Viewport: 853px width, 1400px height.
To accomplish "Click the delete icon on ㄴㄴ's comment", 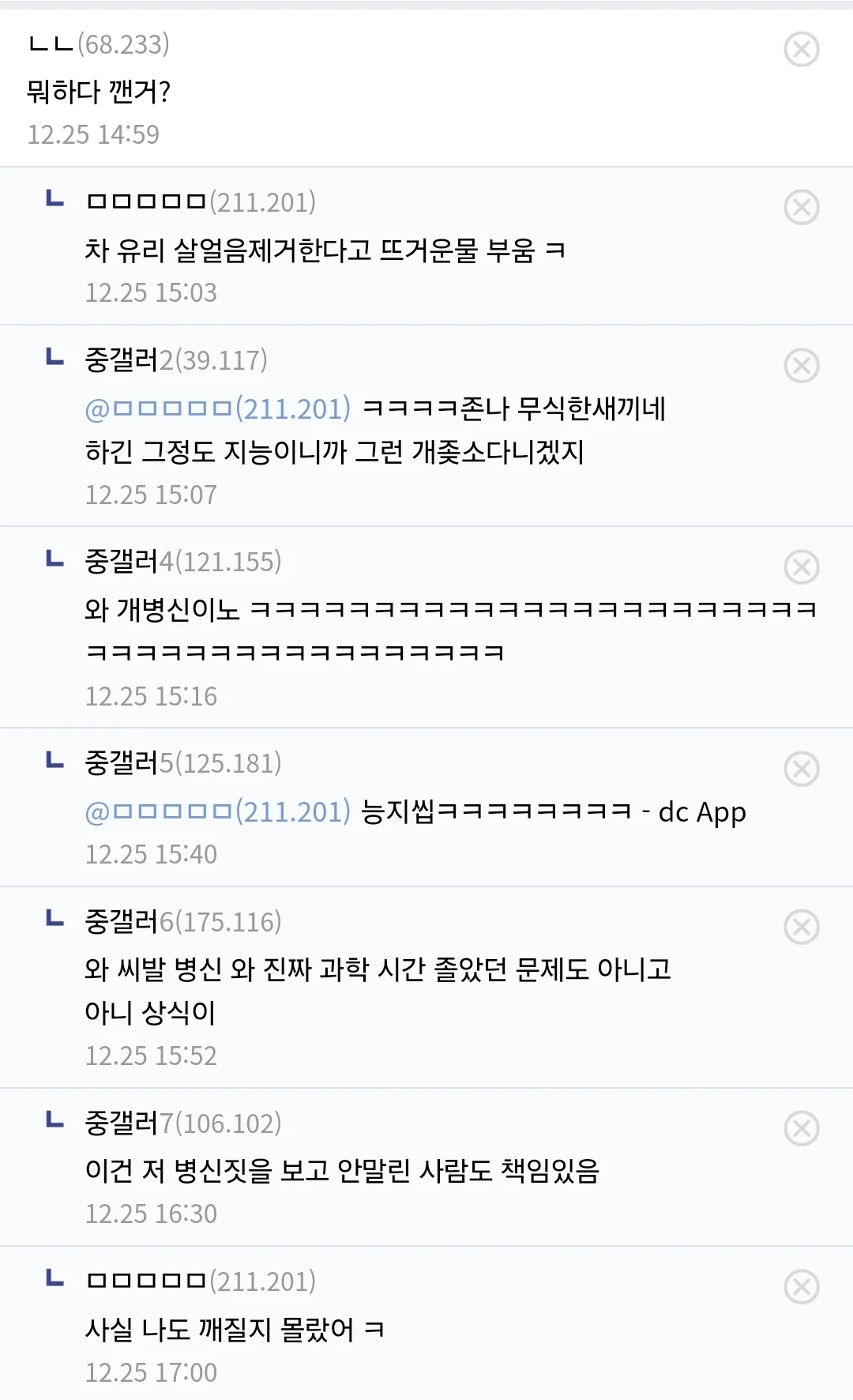I will point(802,49).
